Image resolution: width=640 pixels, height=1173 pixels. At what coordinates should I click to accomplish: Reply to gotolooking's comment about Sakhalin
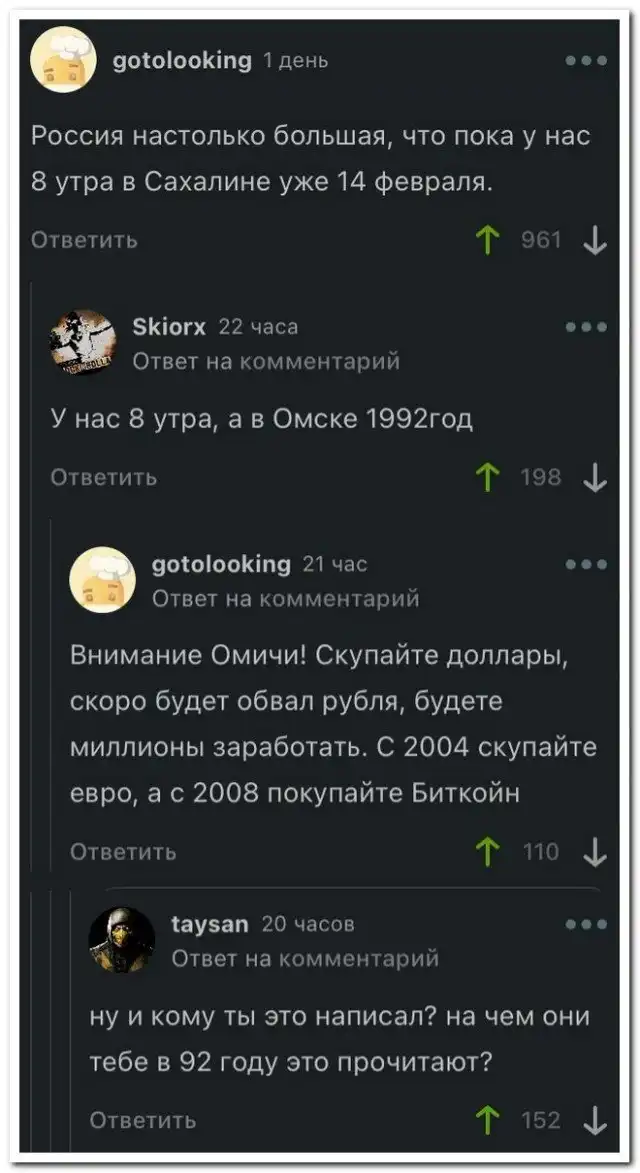[84, 240]
